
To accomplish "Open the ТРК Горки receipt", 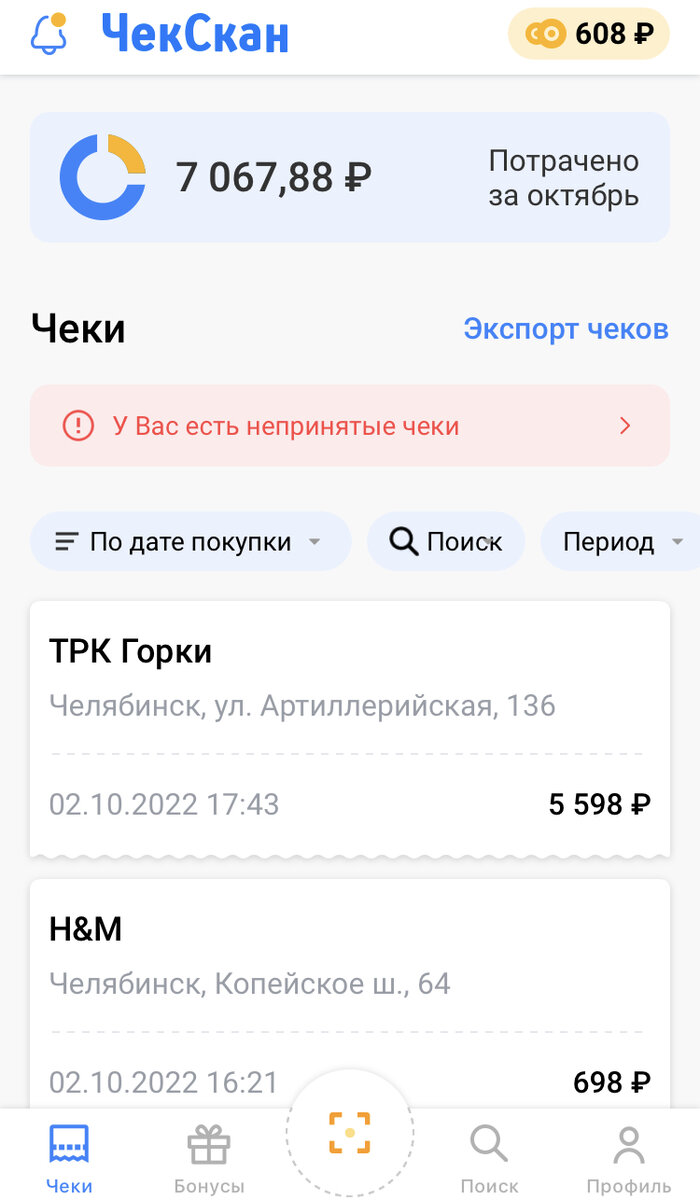I will click(x=350, y=729).
